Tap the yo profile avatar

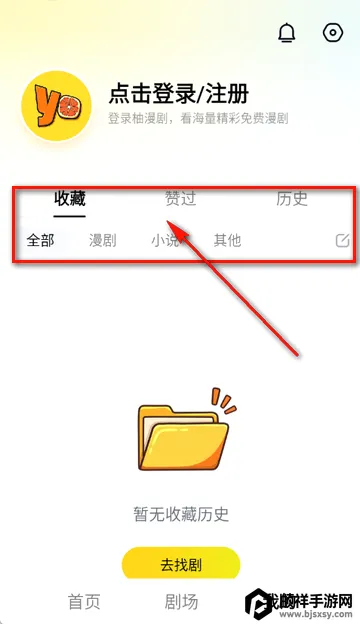(56, 105)
